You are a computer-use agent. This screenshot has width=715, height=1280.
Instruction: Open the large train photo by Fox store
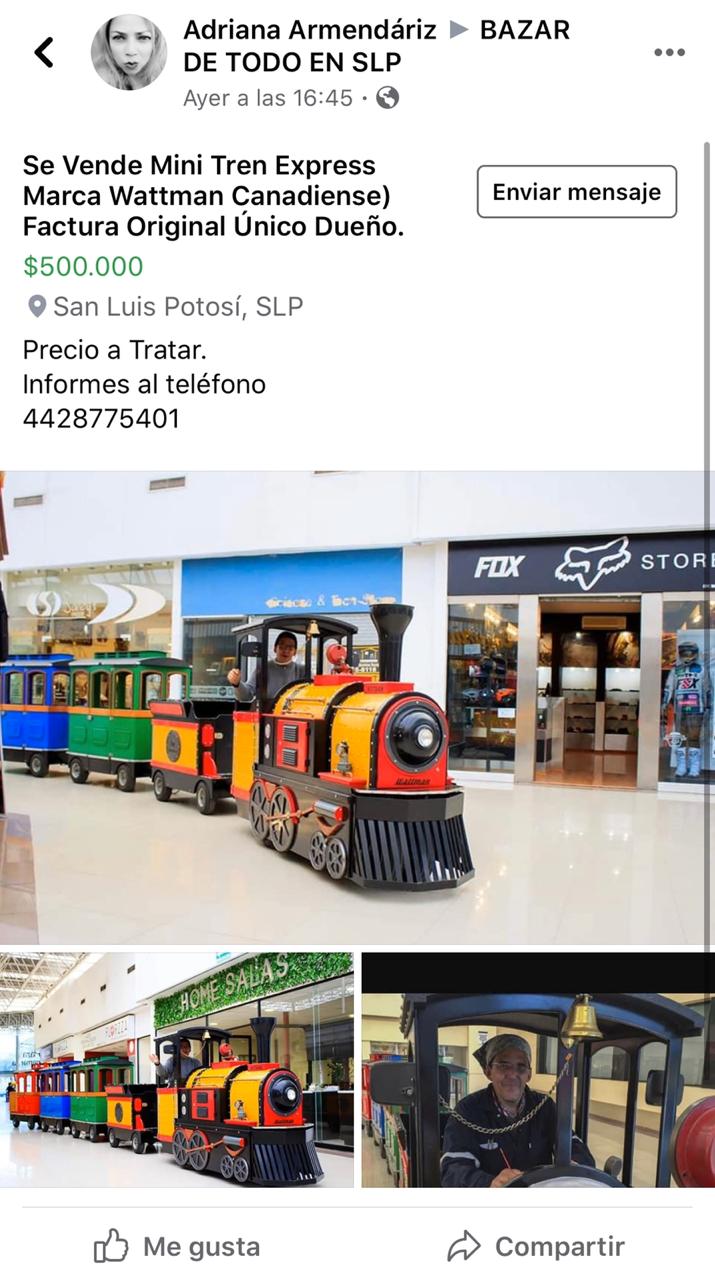[357, 708]
